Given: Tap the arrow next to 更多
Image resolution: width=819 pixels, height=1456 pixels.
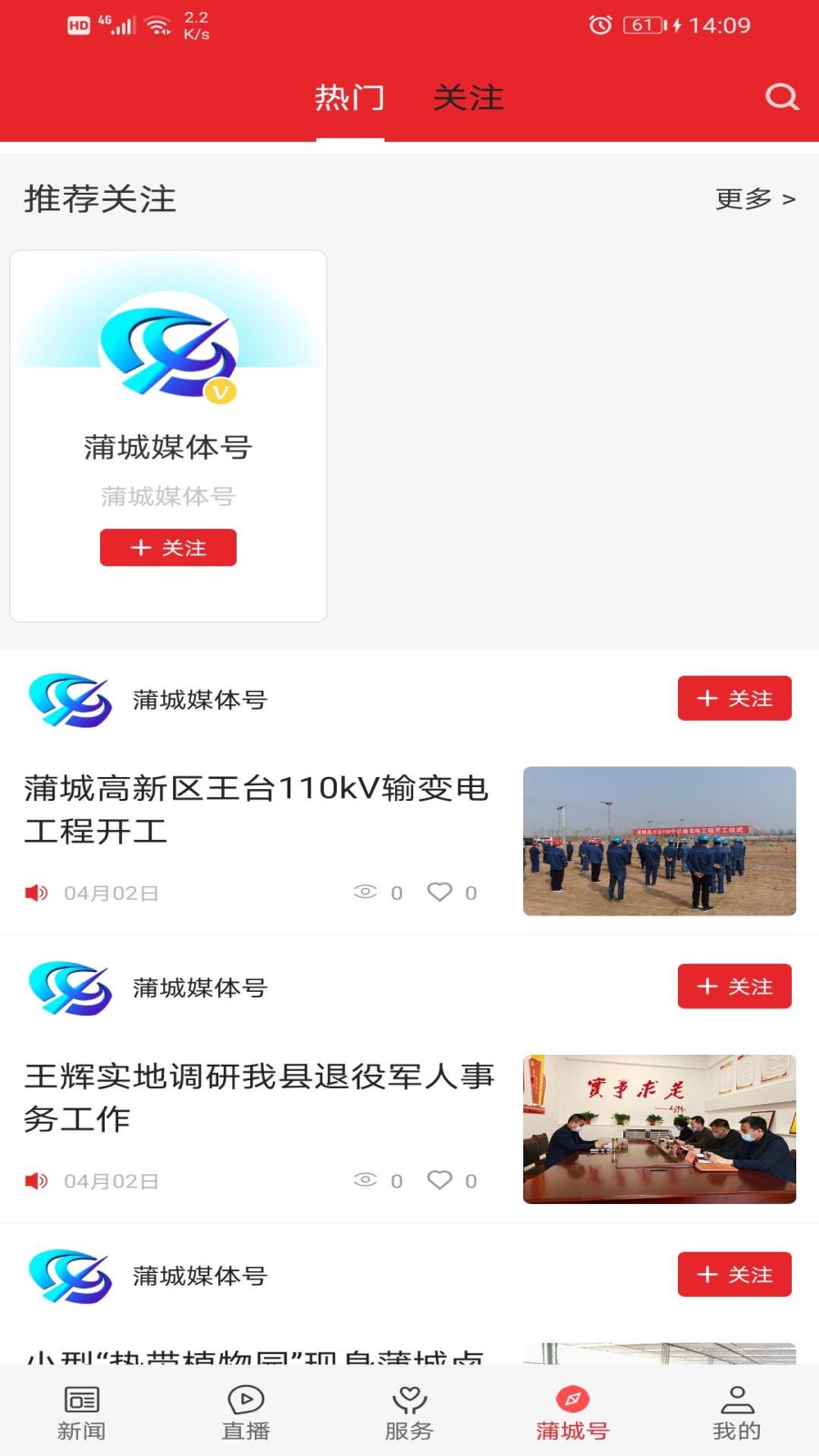Looking at the screenshot, I should (x=784, y=200).
